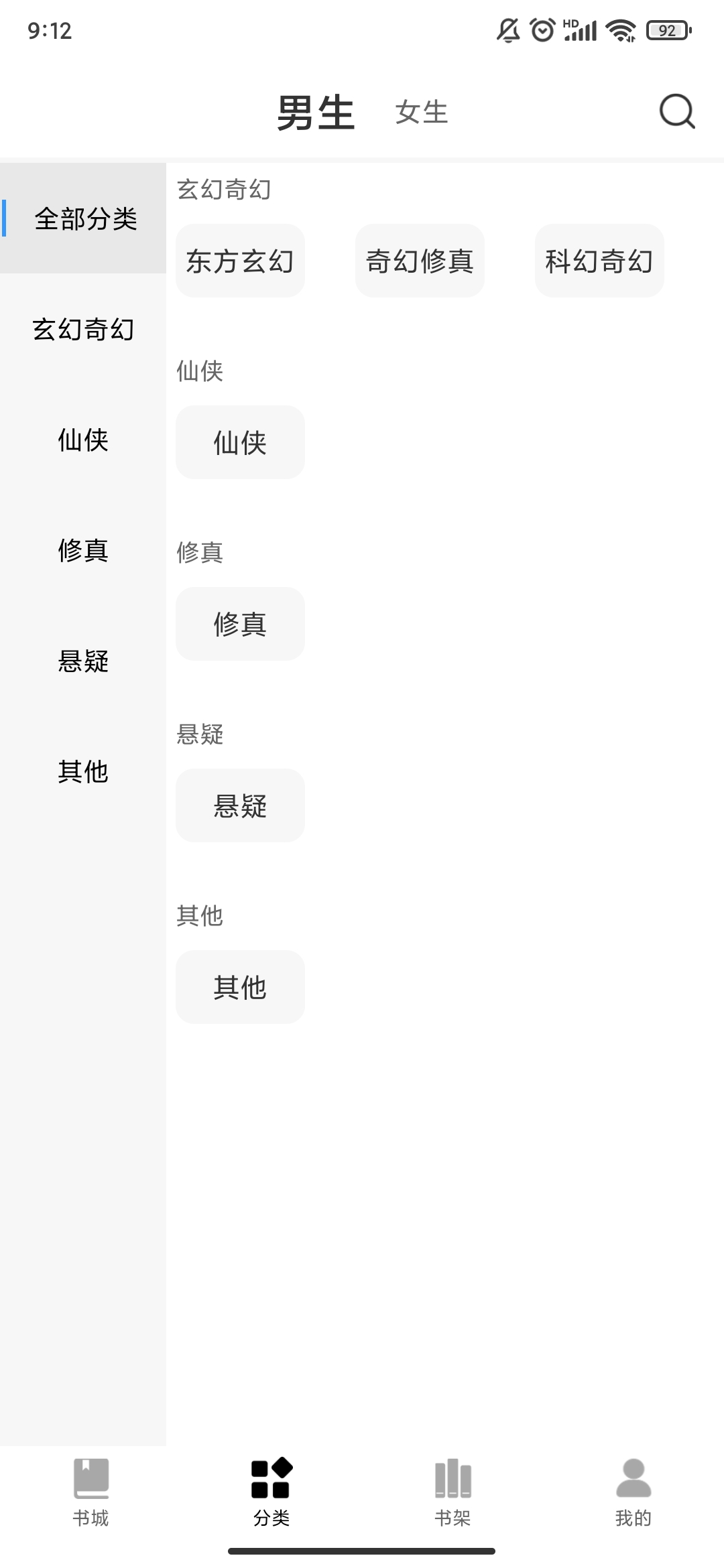Open the 科幻奇幻 category chip

(x=599, y=261)
